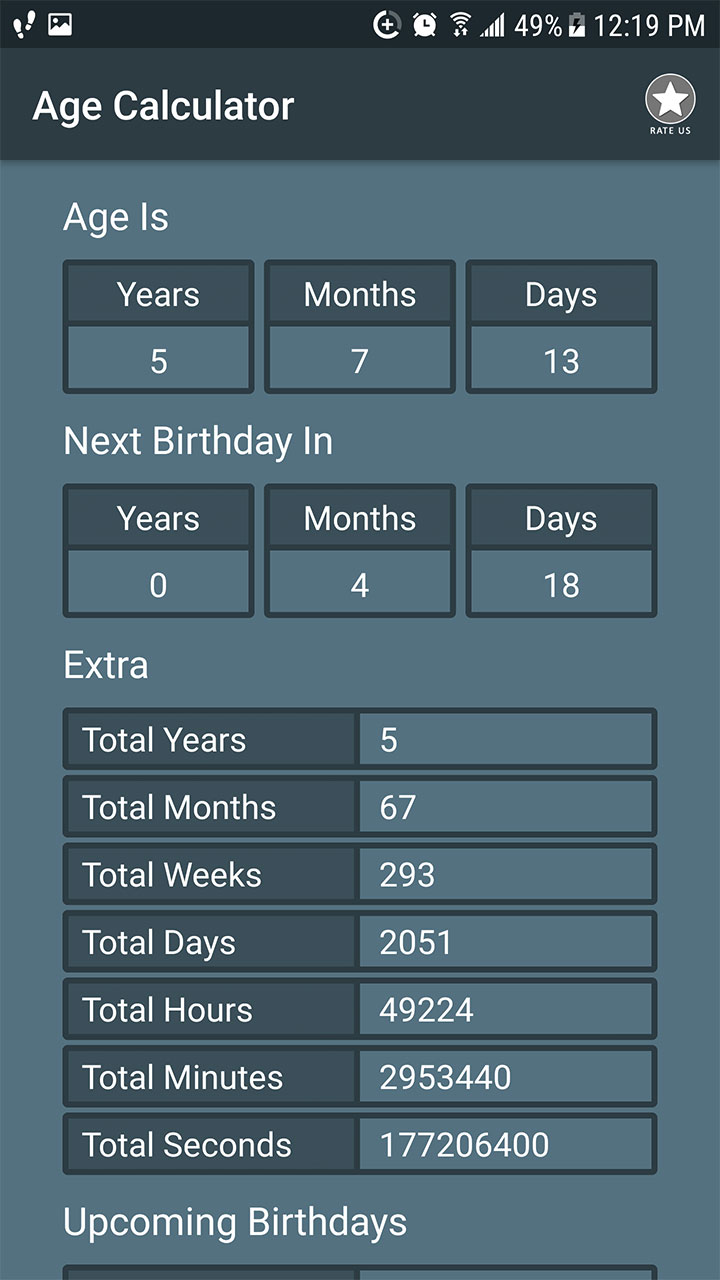Open the Upcoming Birthdays section
The width and height of the screenshot is (720, 1280).
pos(235,1221)
